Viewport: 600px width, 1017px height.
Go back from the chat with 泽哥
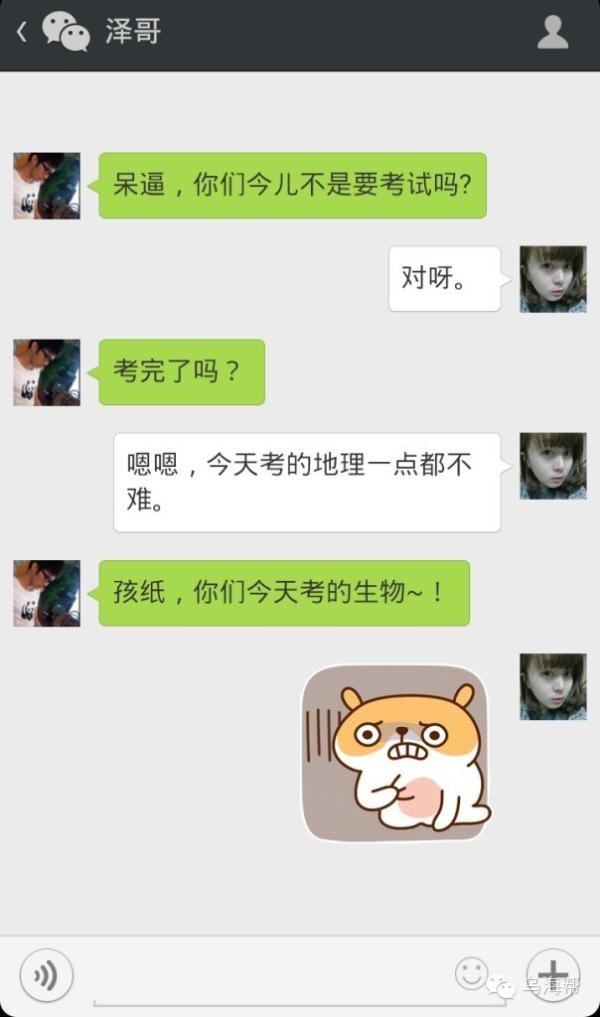pyautogui.click(x=22, y=32)
